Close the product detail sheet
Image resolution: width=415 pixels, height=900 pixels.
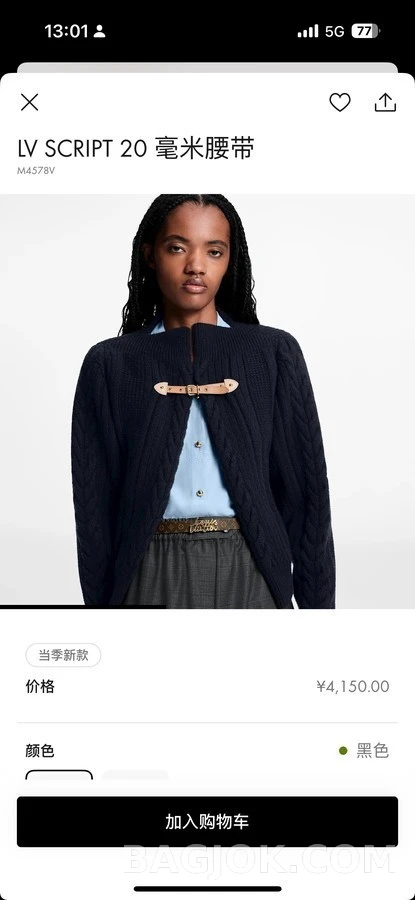pyautogui.click(x=29, y=102)
